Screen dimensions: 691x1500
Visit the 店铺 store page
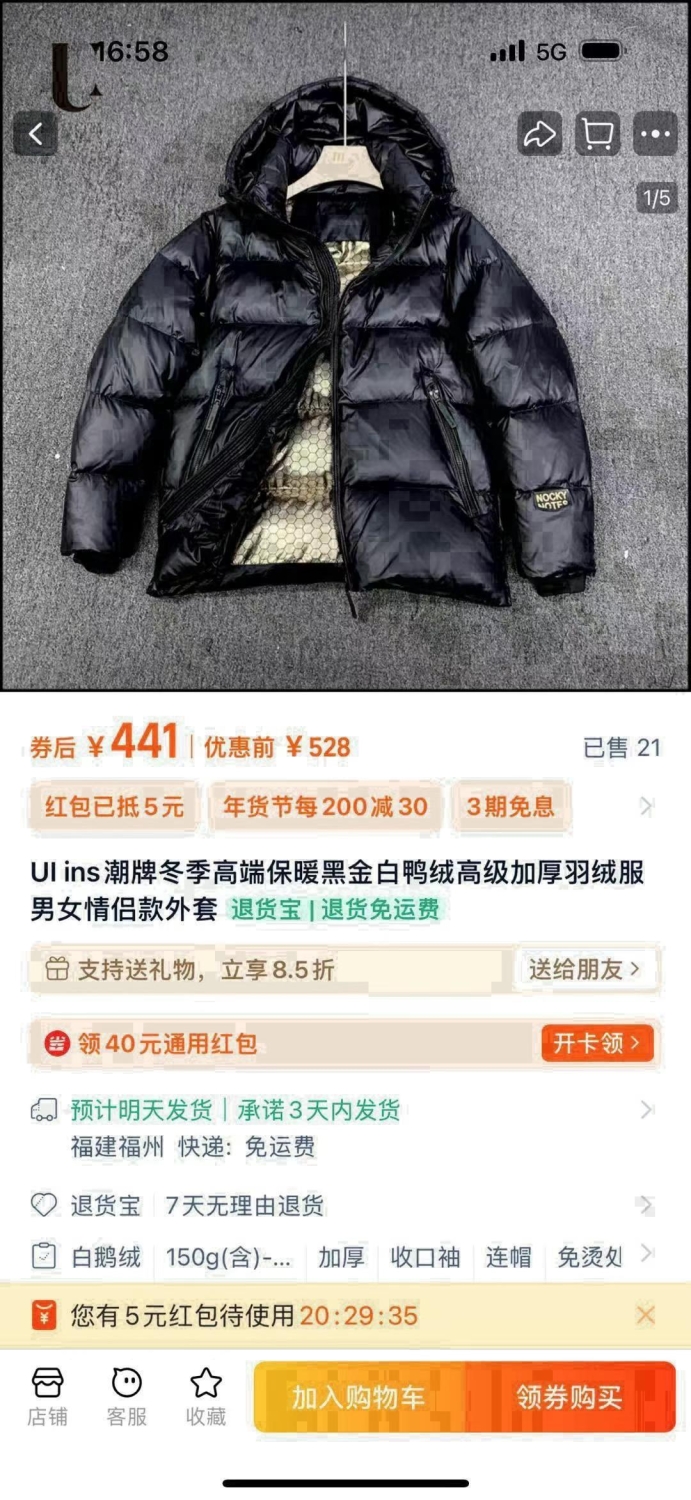pyautogui.click(x=47, y=1396)
